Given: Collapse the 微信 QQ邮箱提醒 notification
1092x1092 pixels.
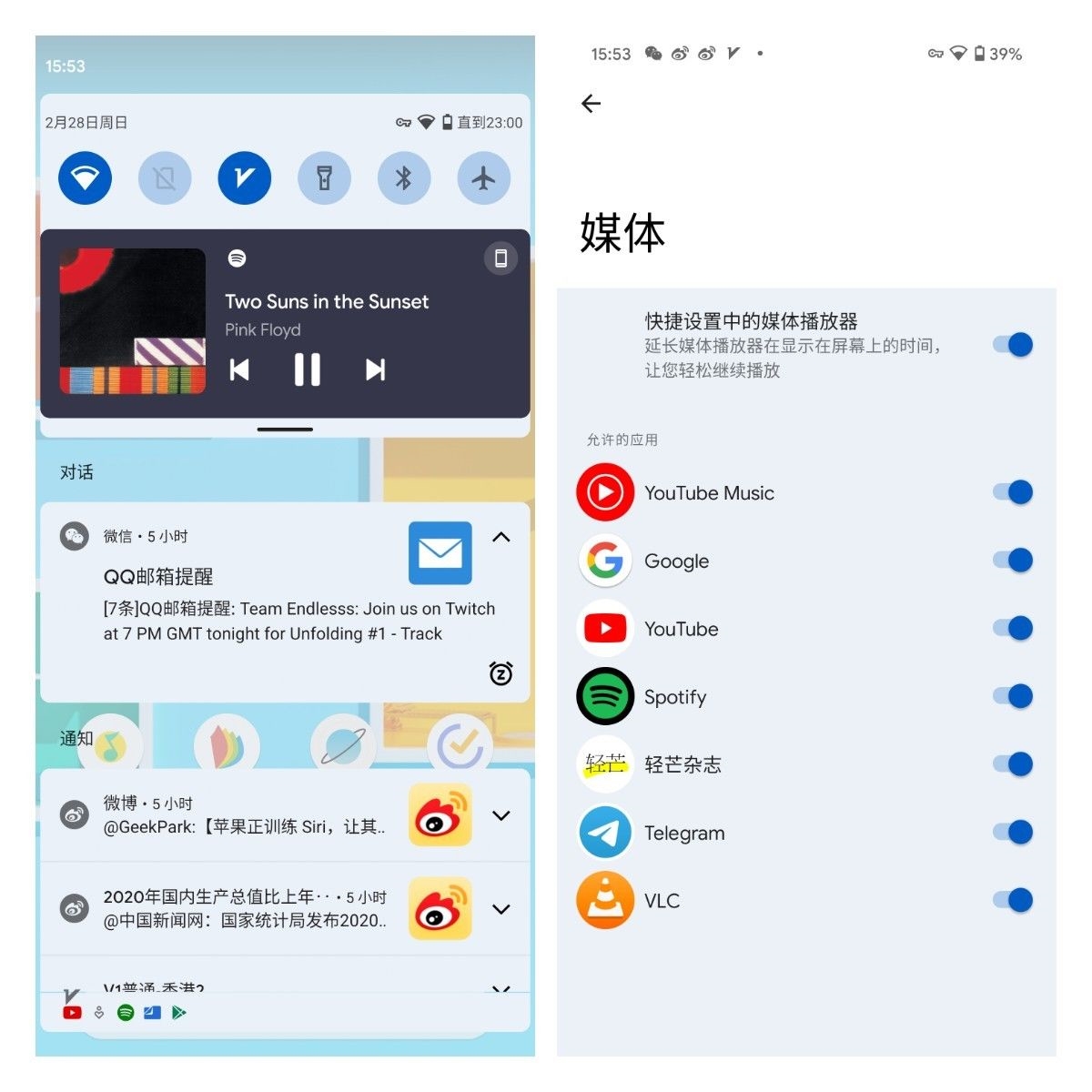Looking at the screenshot, I should coord(500,537).
